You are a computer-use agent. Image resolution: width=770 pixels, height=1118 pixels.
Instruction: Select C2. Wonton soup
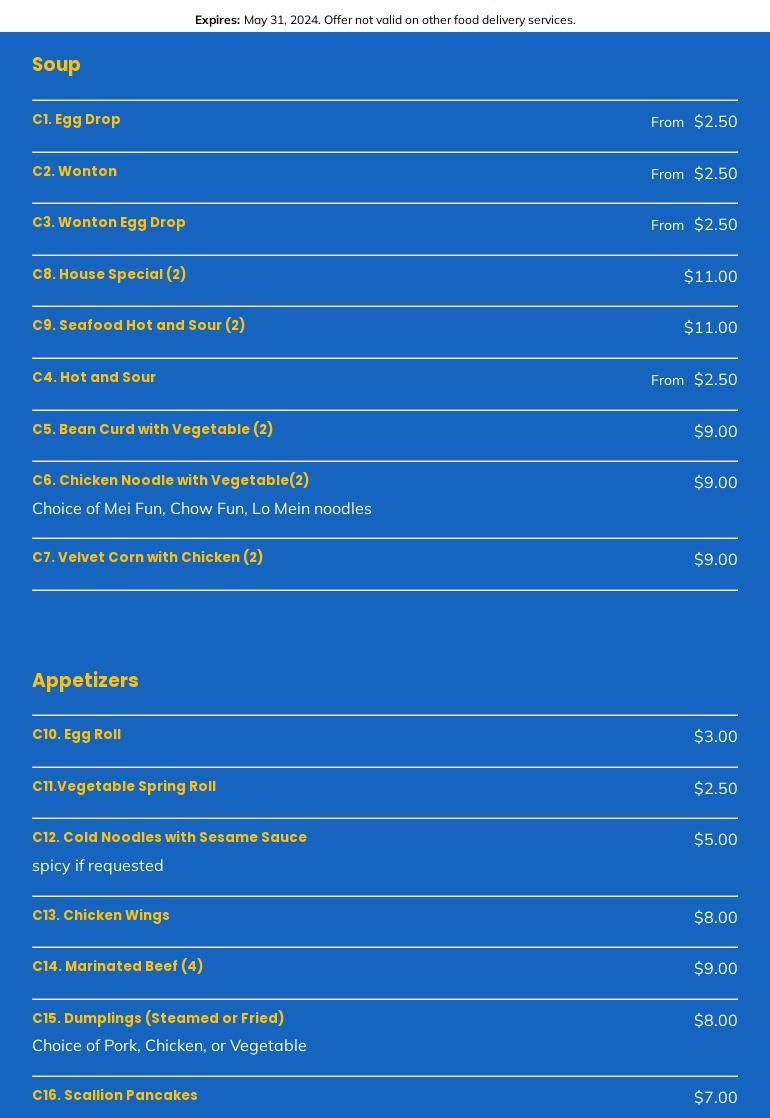click(x=74, y=172)
